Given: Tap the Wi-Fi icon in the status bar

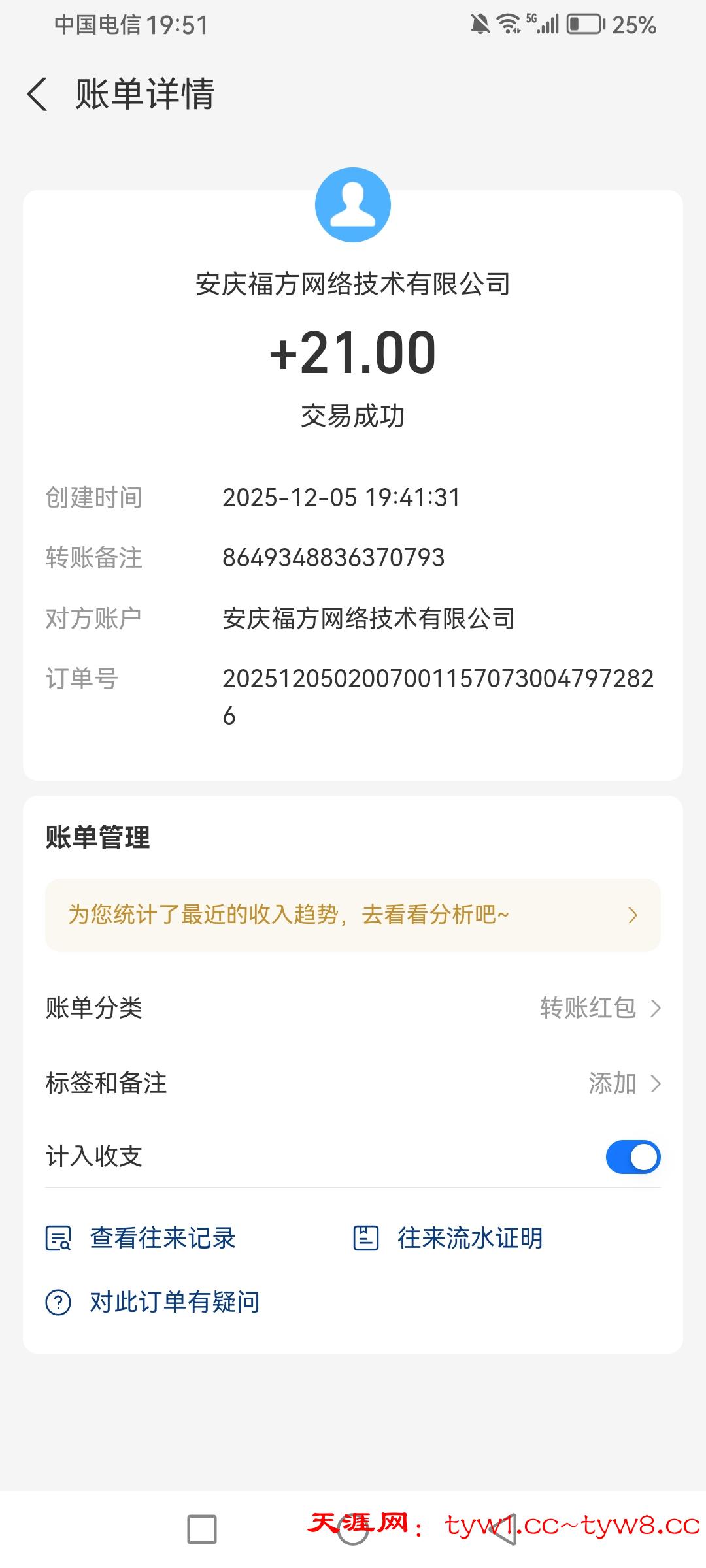Looking at the screenshot, I should point(507,24).
